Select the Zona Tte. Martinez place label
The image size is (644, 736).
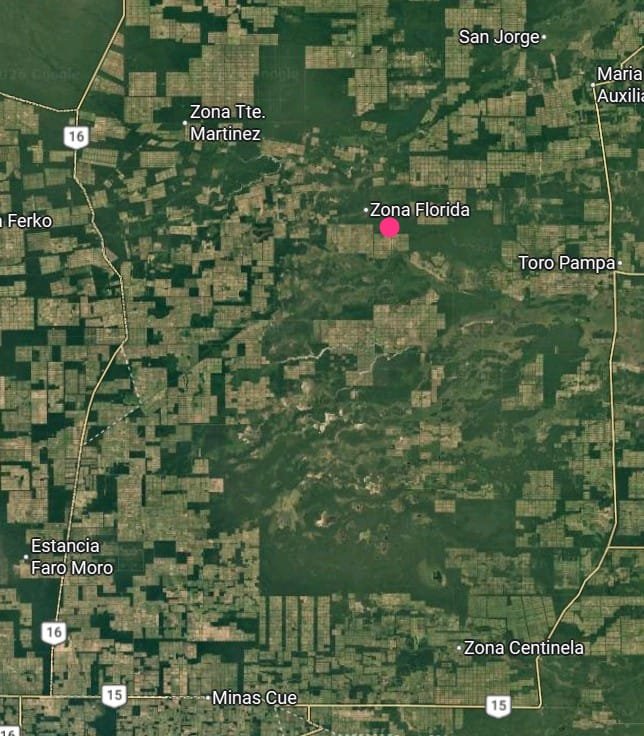click(x=226, y=123)
